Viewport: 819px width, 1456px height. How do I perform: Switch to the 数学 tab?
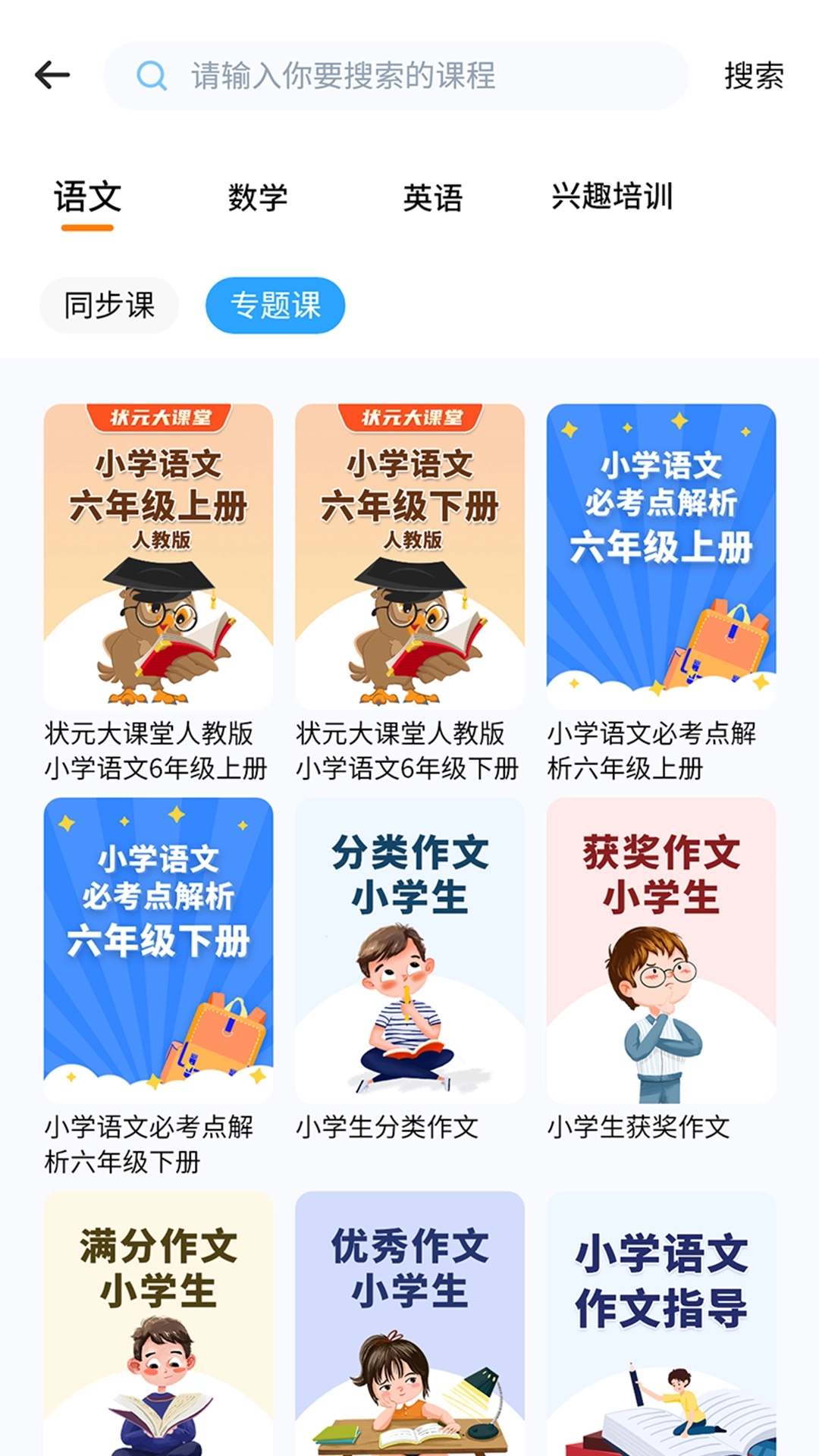[x=258, y=199]
